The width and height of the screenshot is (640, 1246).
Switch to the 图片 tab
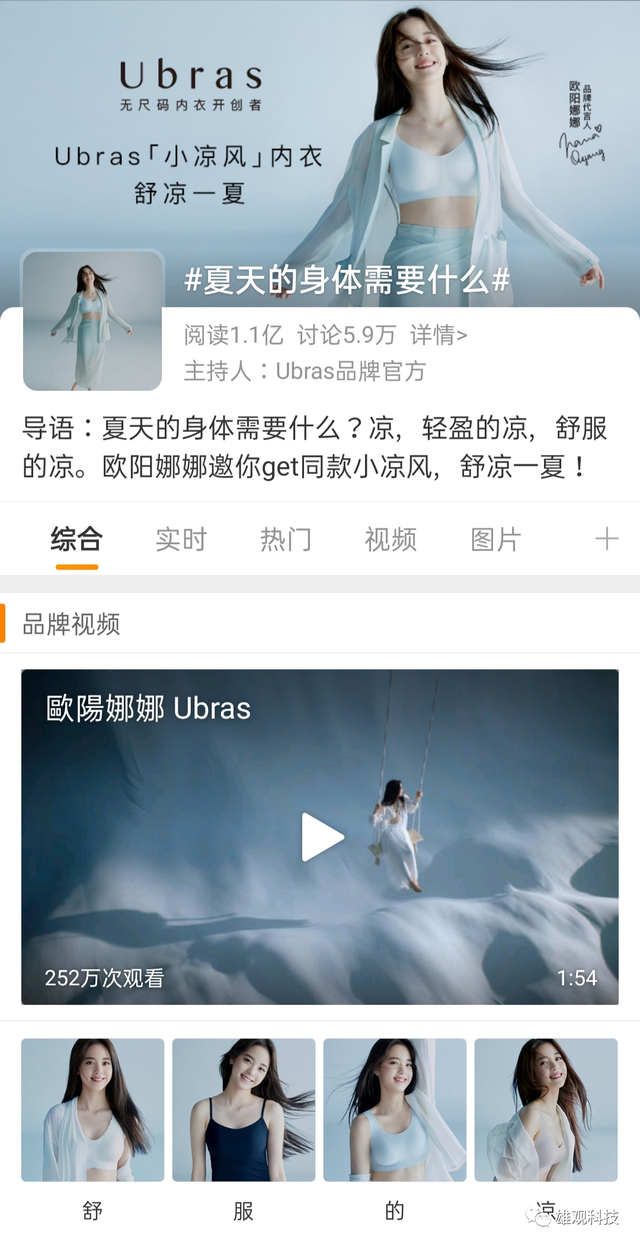click(x=496, y=540)
